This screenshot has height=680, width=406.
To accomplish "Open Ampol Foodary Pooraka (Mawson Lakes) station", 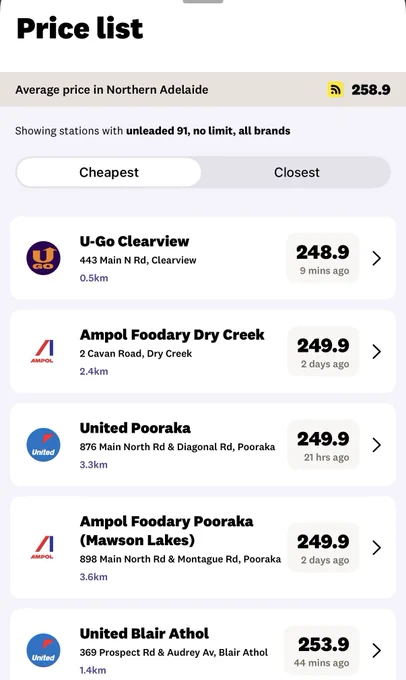I will click(203, 547).
